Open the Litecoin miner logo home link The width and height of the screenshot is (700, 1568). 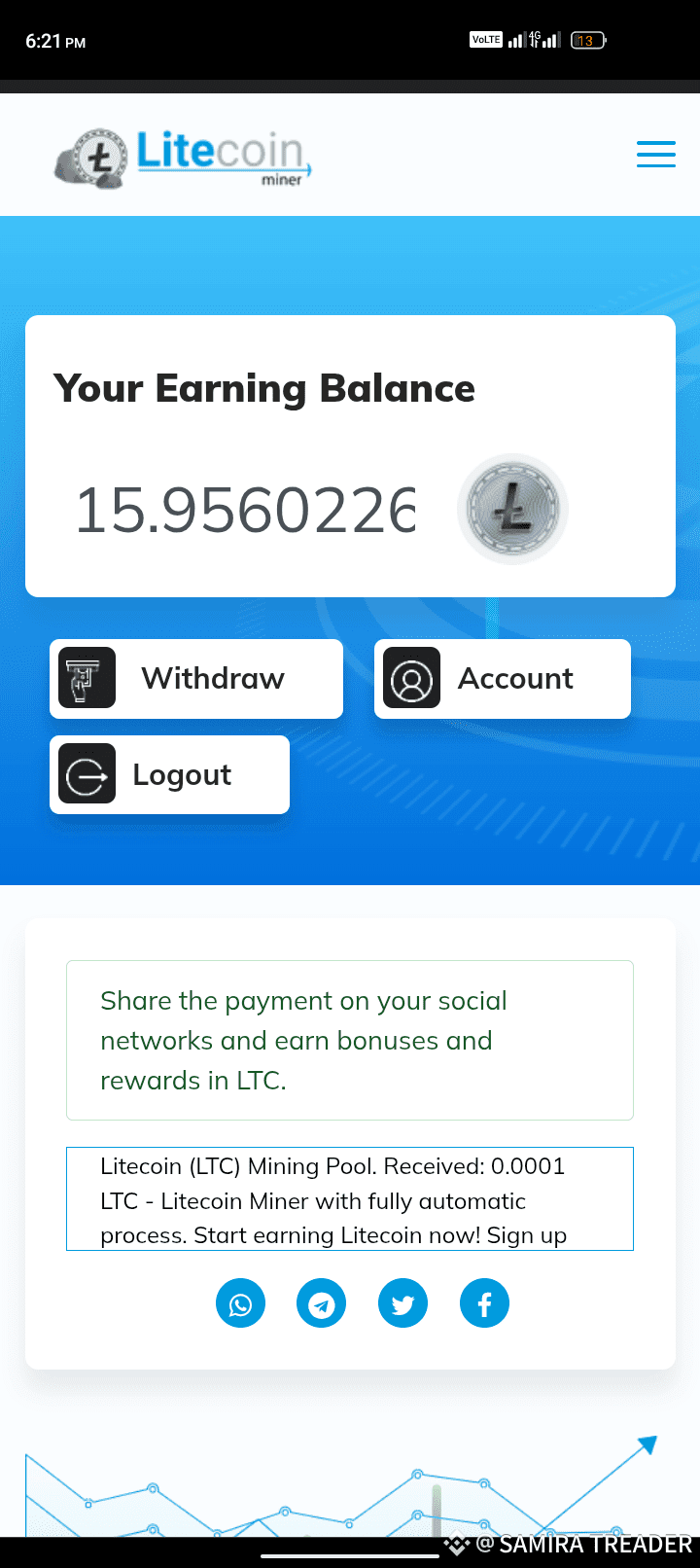click(x=183, y=156)
